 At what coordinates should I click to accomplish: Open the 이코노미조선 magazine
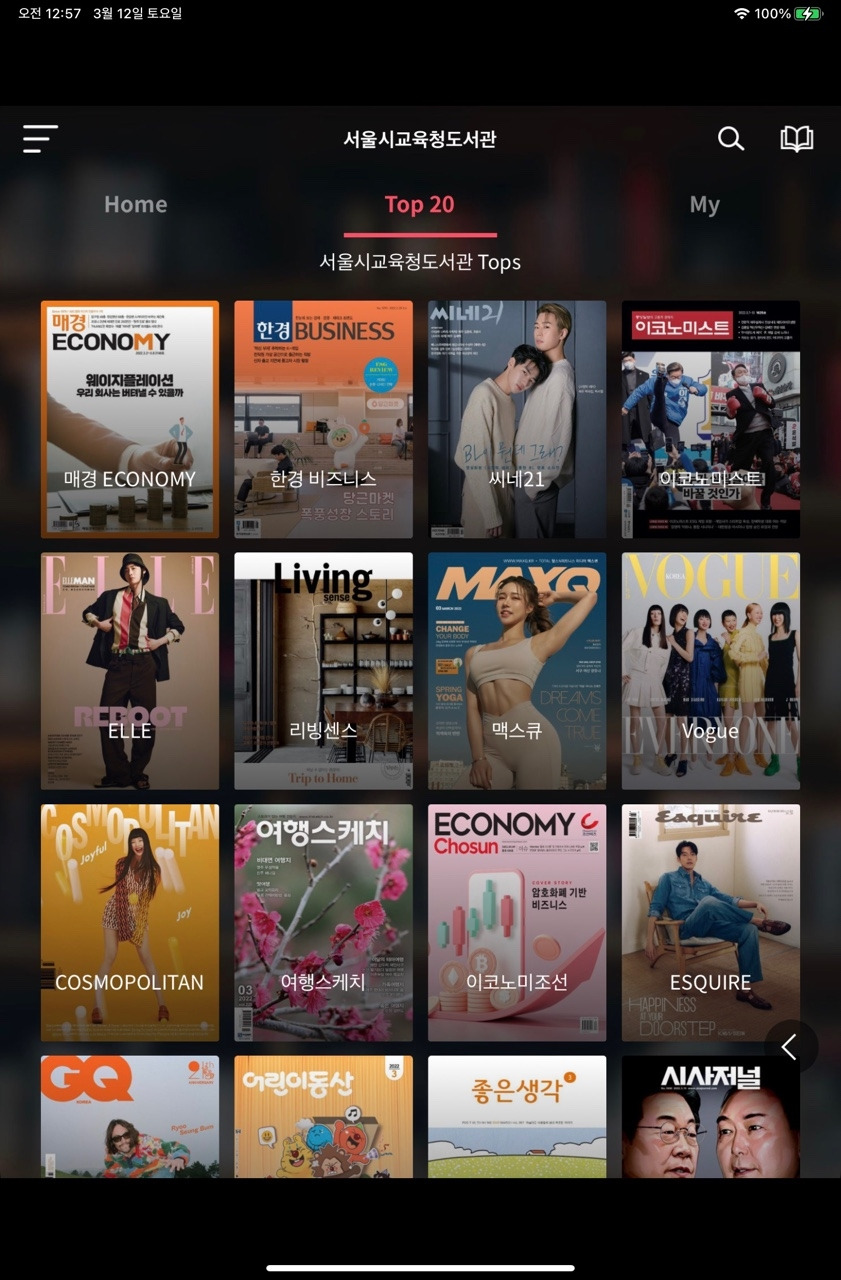coord(517,923)
